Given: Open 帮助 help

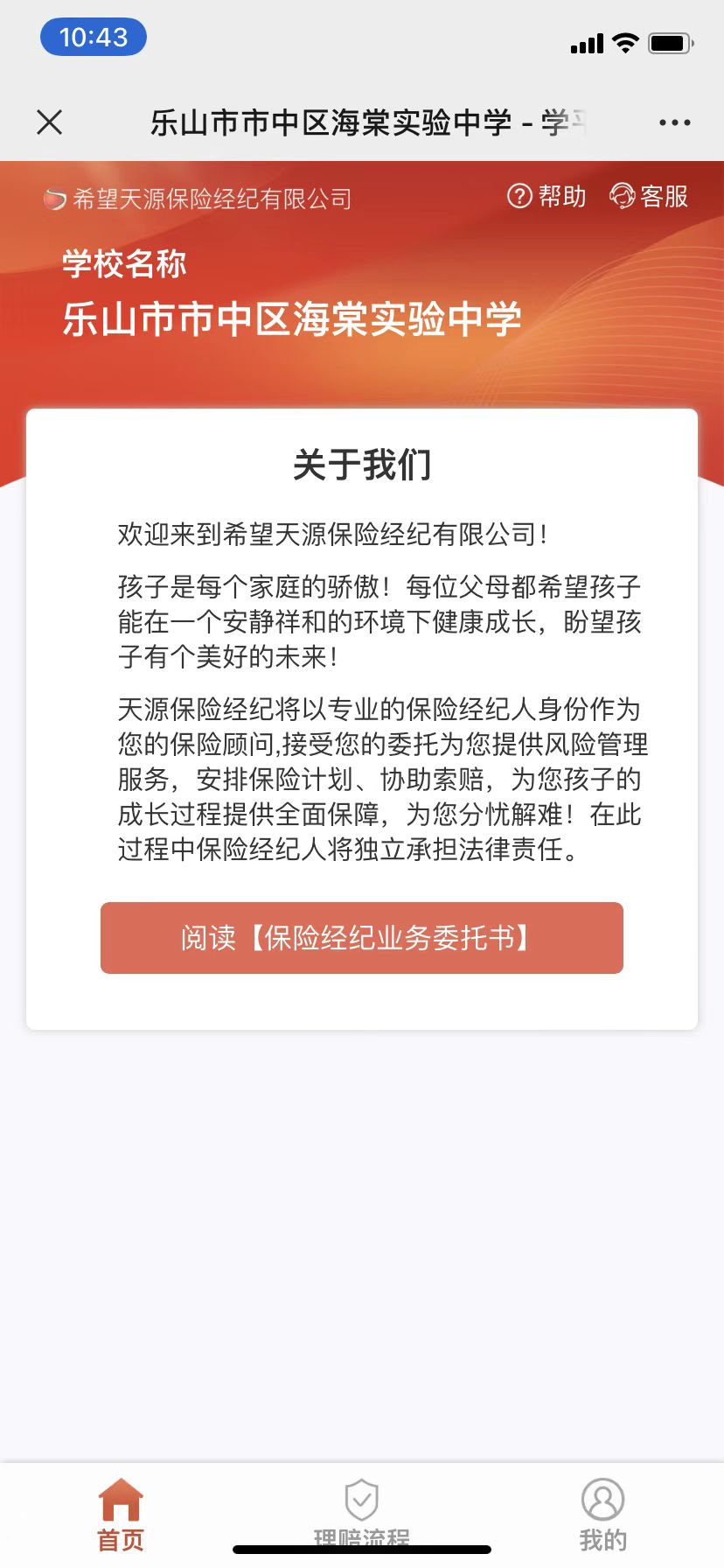Looking at the screenshot, I should coord(546,196).
